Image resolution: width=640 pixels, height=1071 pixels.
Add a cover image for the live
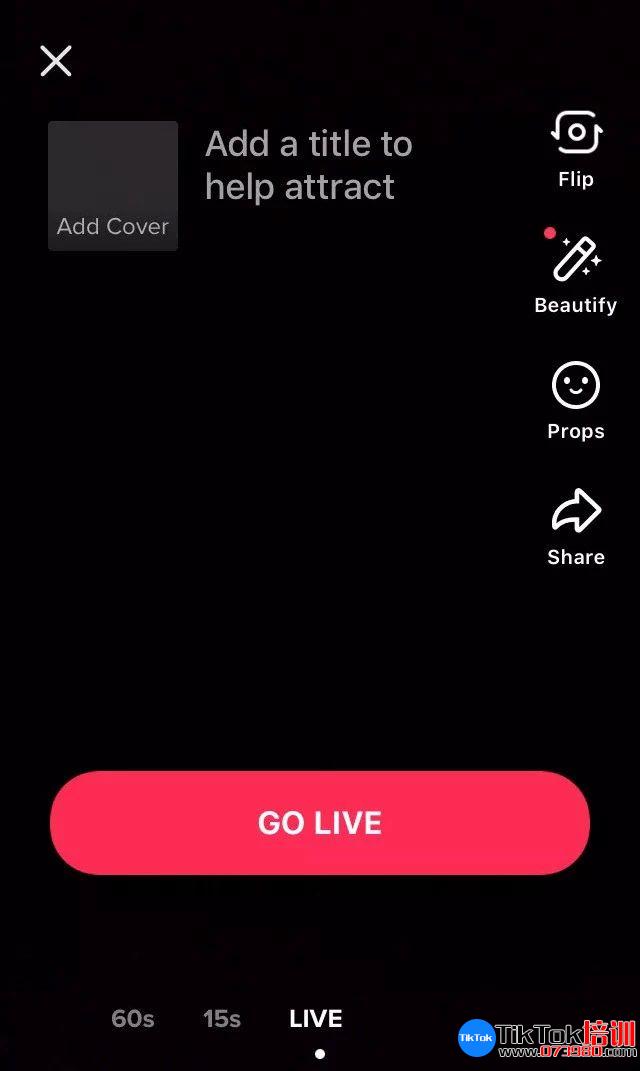pos(113,186)
